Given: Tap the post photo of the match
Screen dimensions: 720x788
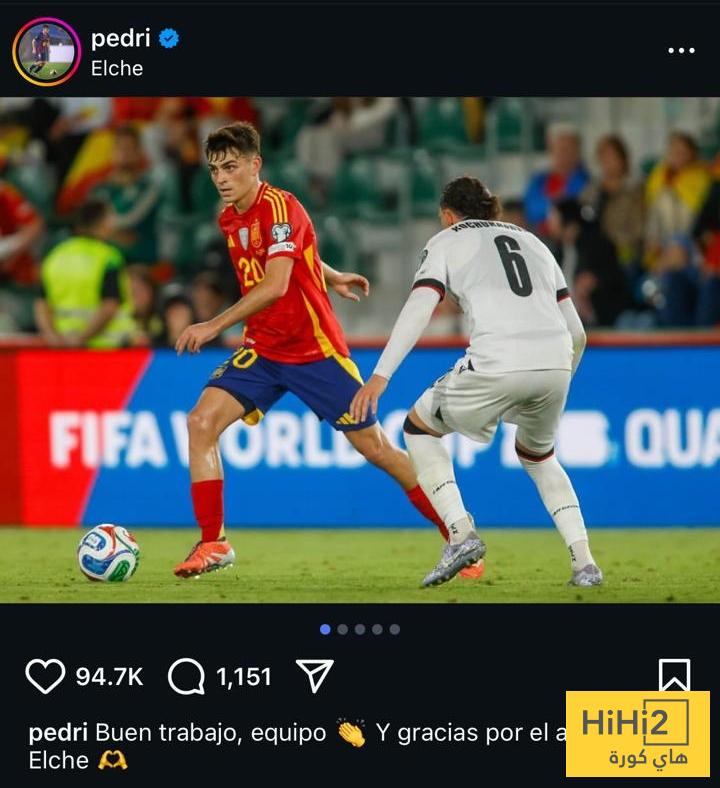Looking at the screenshot, I should tap(360, 350).
